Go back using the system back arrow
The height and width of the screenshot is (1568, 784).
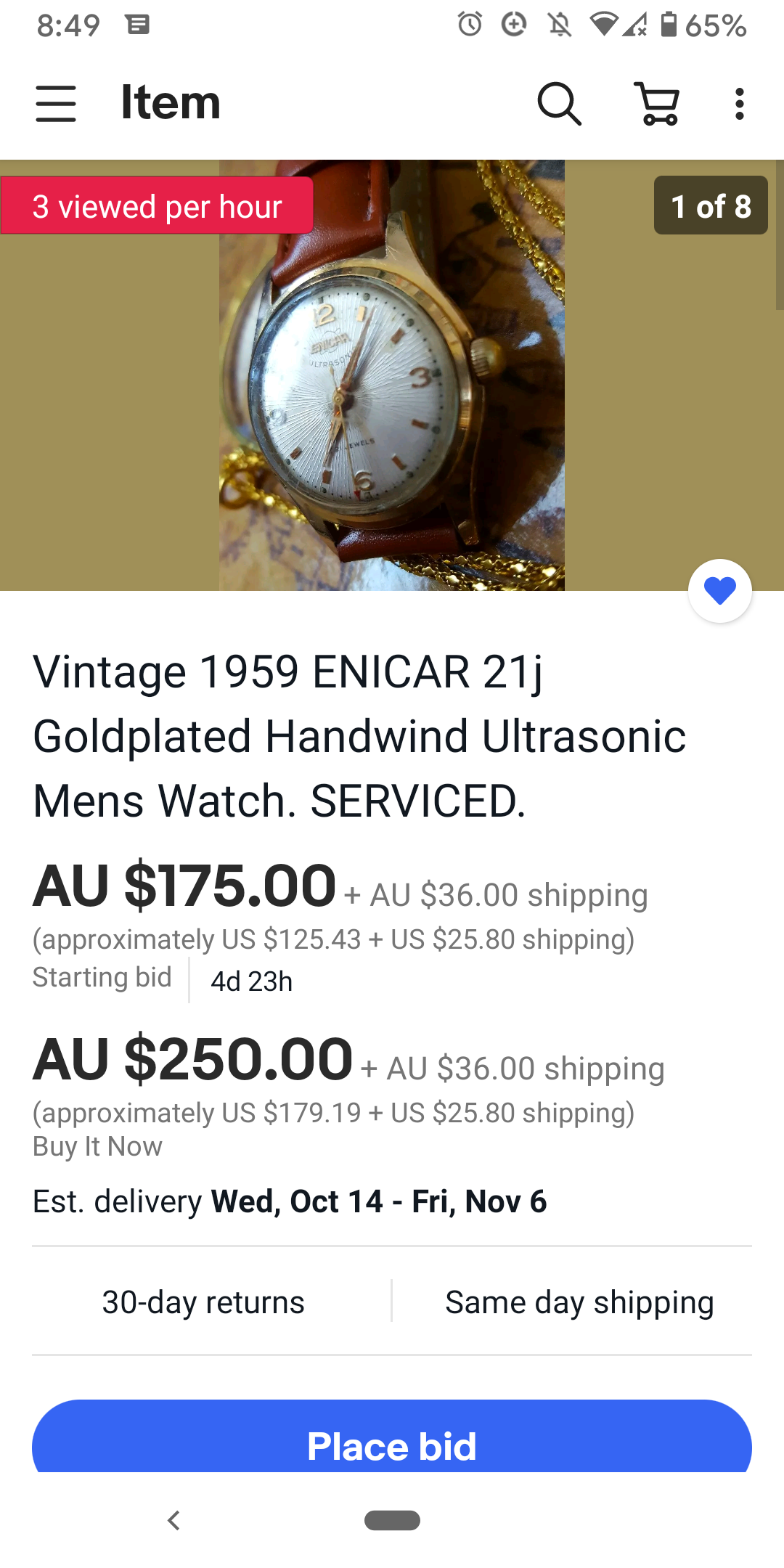point(173,1519)
